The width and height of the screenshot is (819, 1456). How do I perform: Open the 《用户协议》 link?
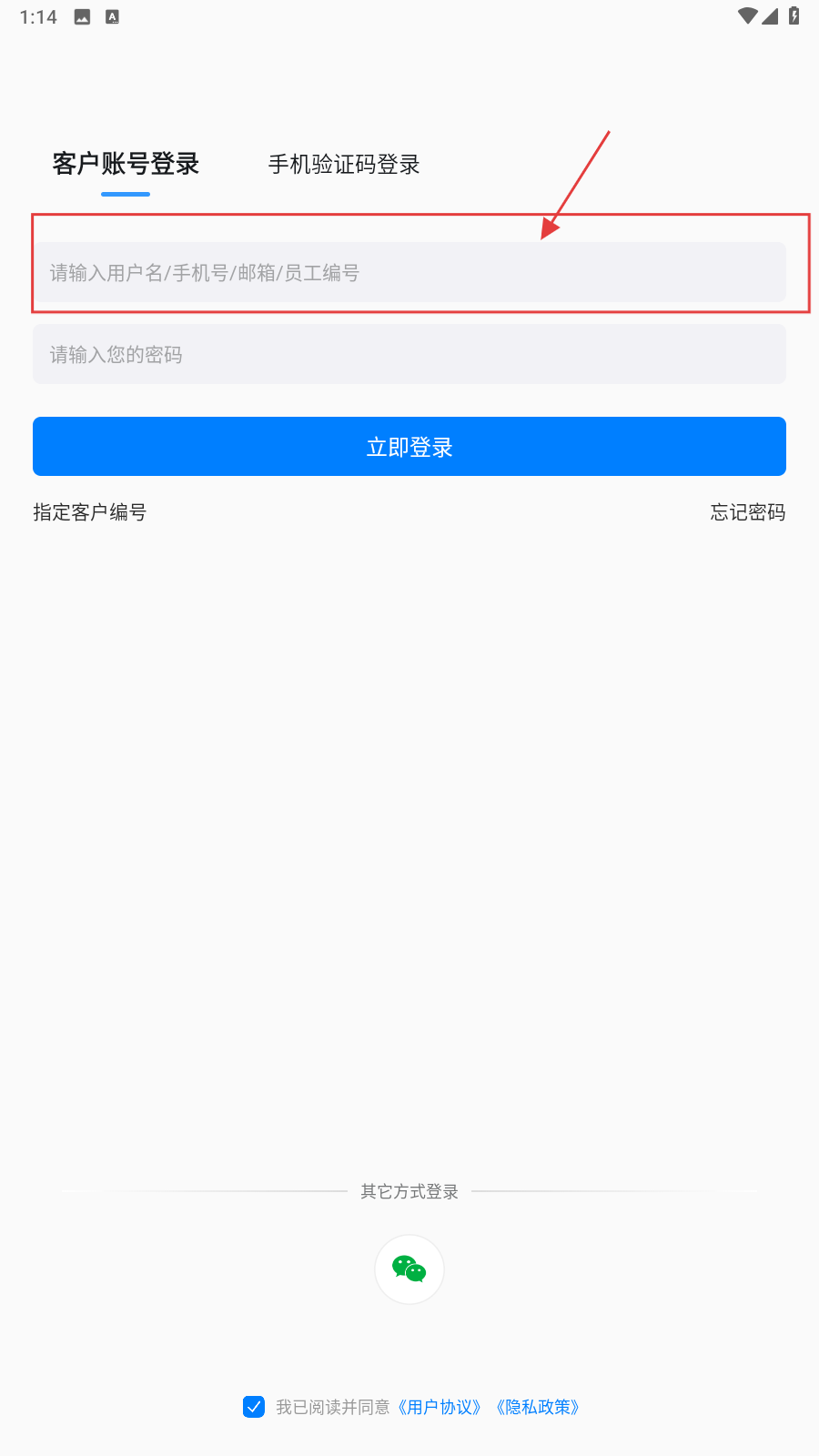[x=440, y=1407]
